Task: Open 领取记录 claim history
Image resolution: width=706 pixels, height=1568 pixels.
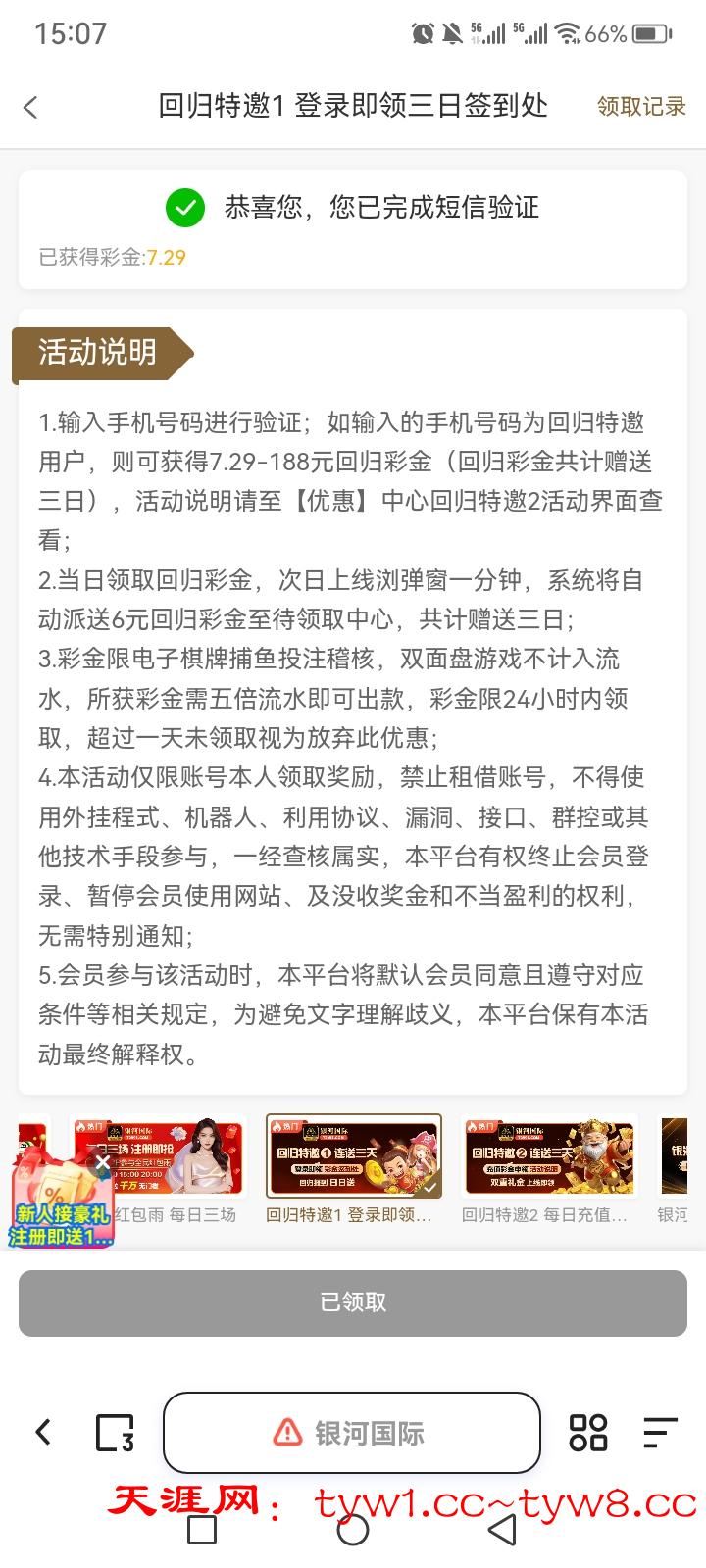Action: (641, 106)
